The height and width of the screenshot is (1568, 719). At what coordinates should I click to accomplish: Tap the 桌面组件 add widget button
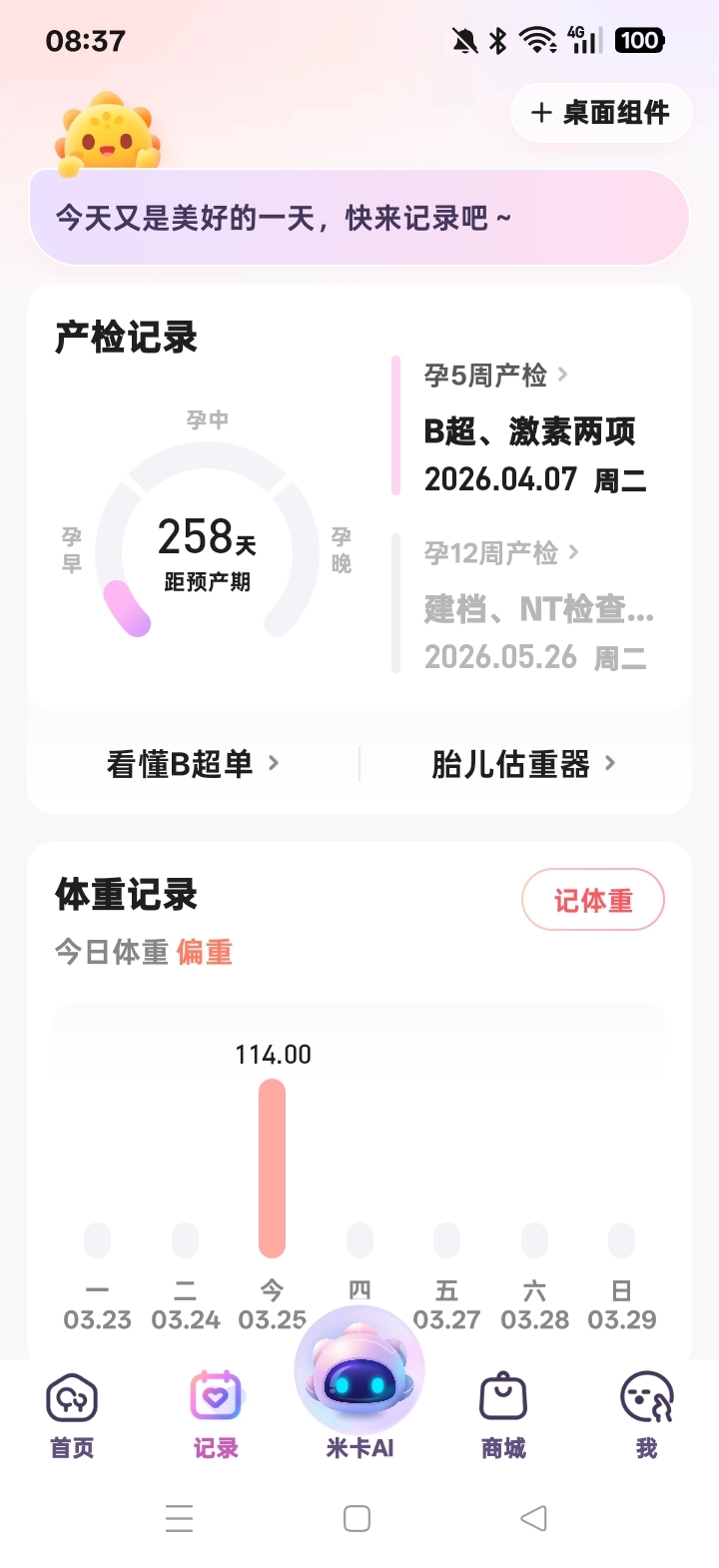tap(601, 113)
